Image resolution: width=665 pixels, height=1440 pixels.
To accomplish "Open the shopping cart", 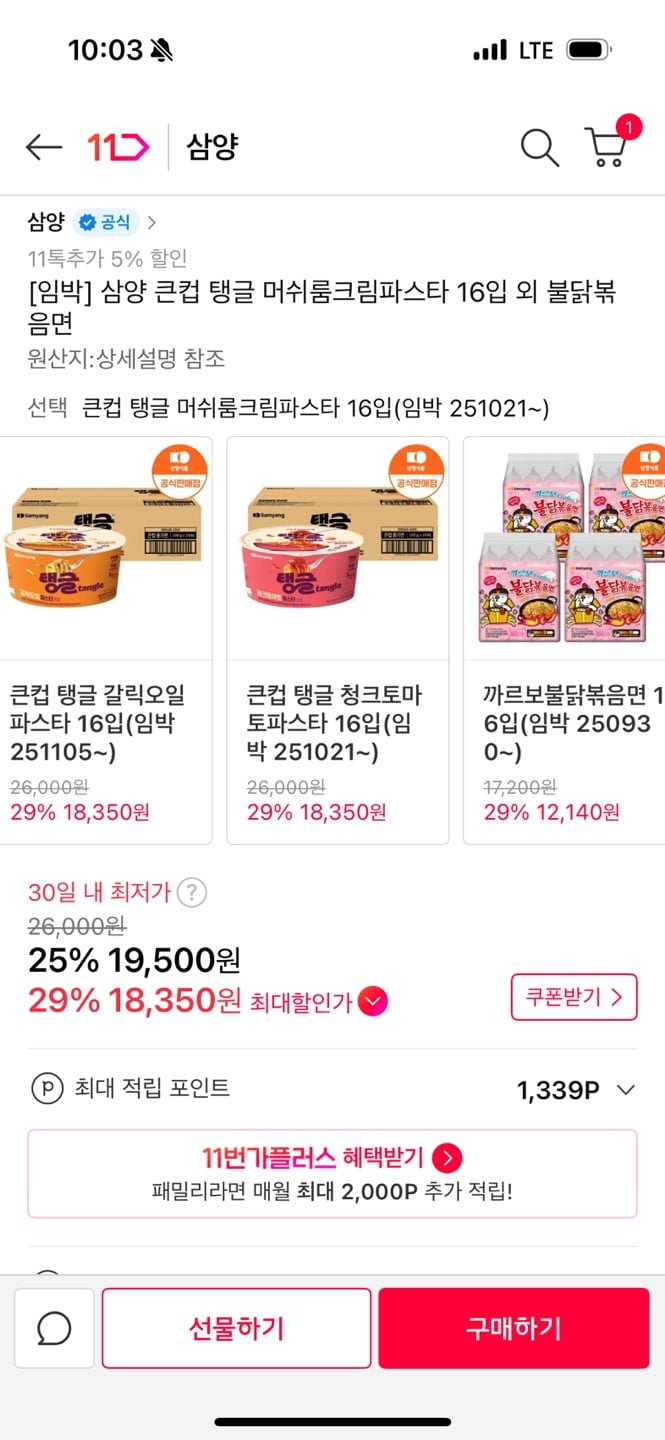I will [607, 146].
